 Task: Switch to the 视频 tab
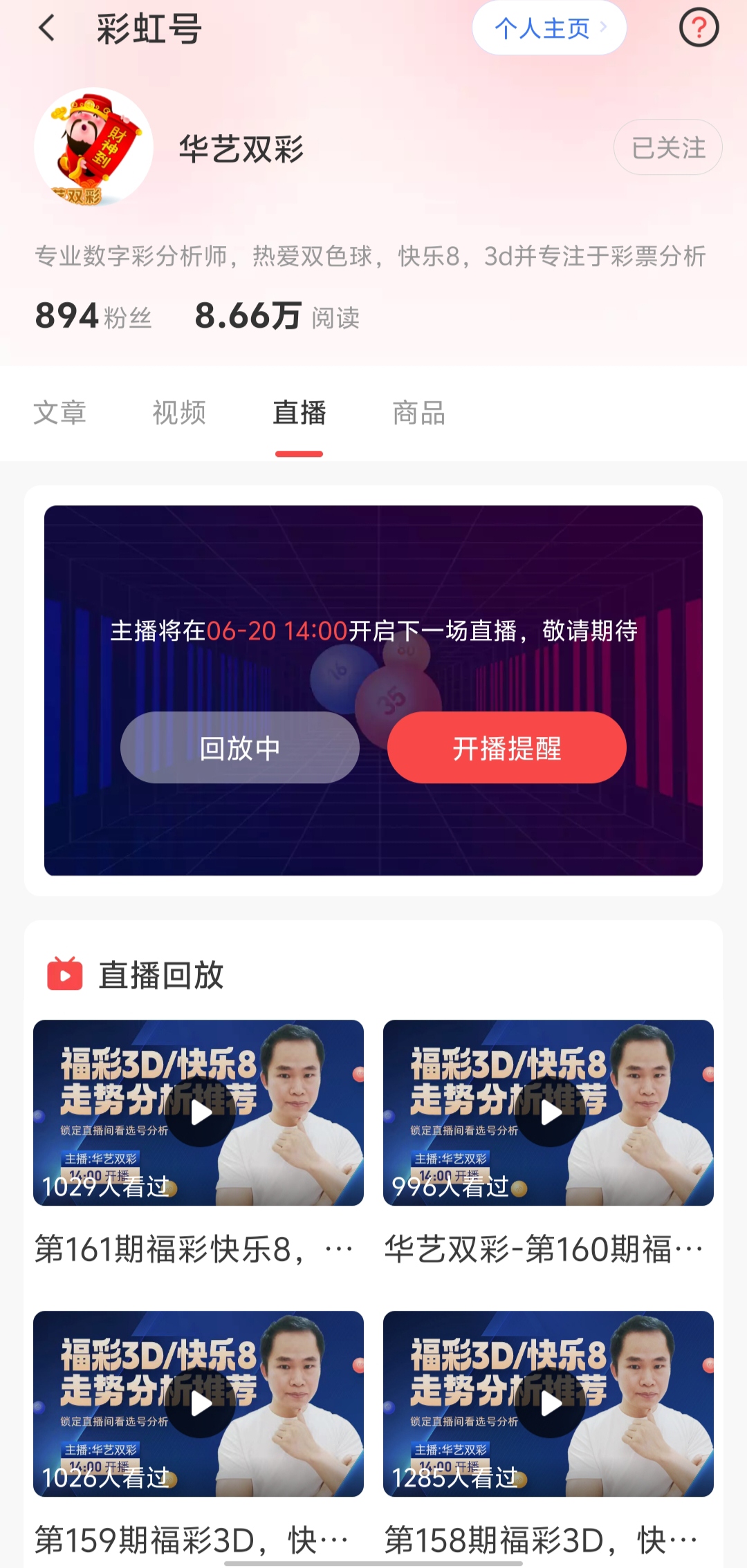click(x=178, y=413)
